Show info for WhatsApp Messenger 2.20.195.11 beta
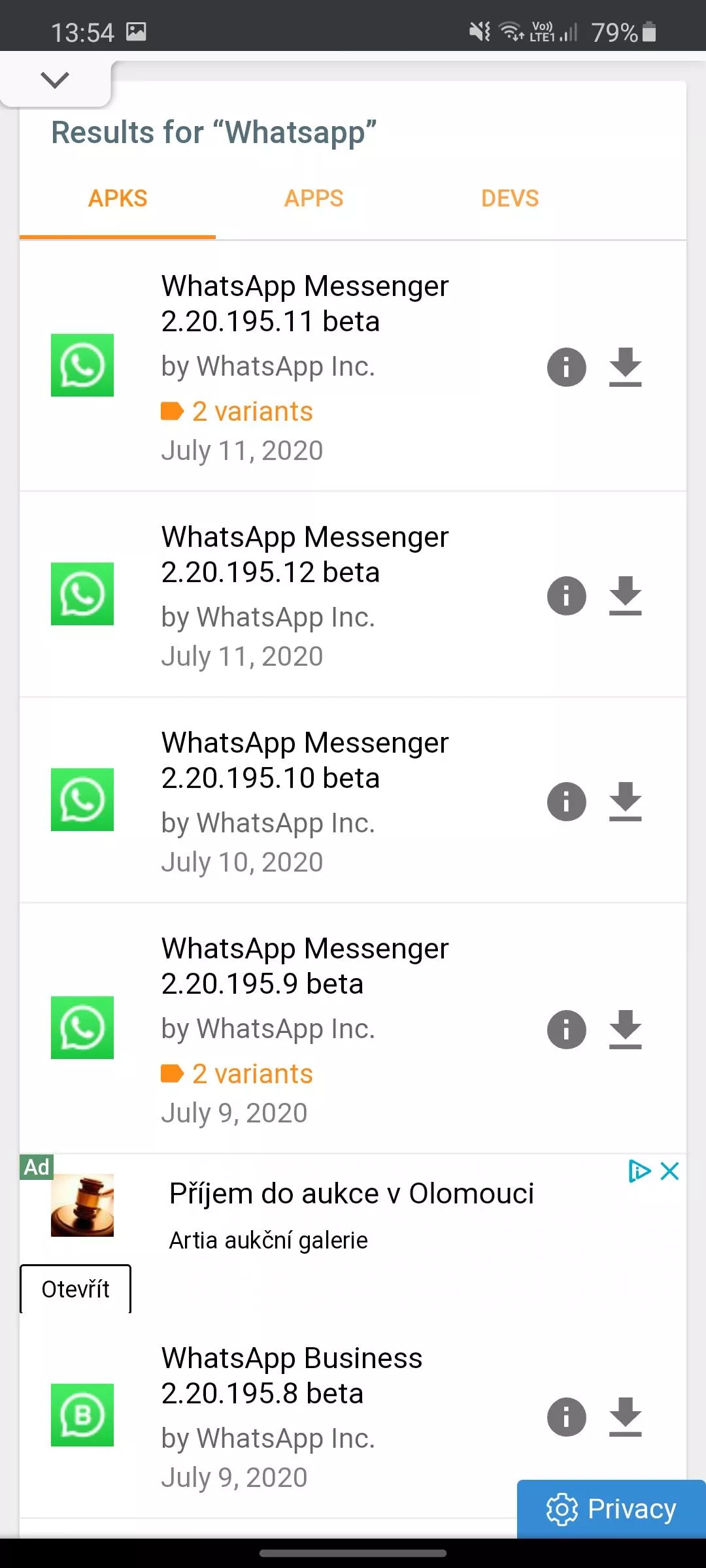 [566, 367]
